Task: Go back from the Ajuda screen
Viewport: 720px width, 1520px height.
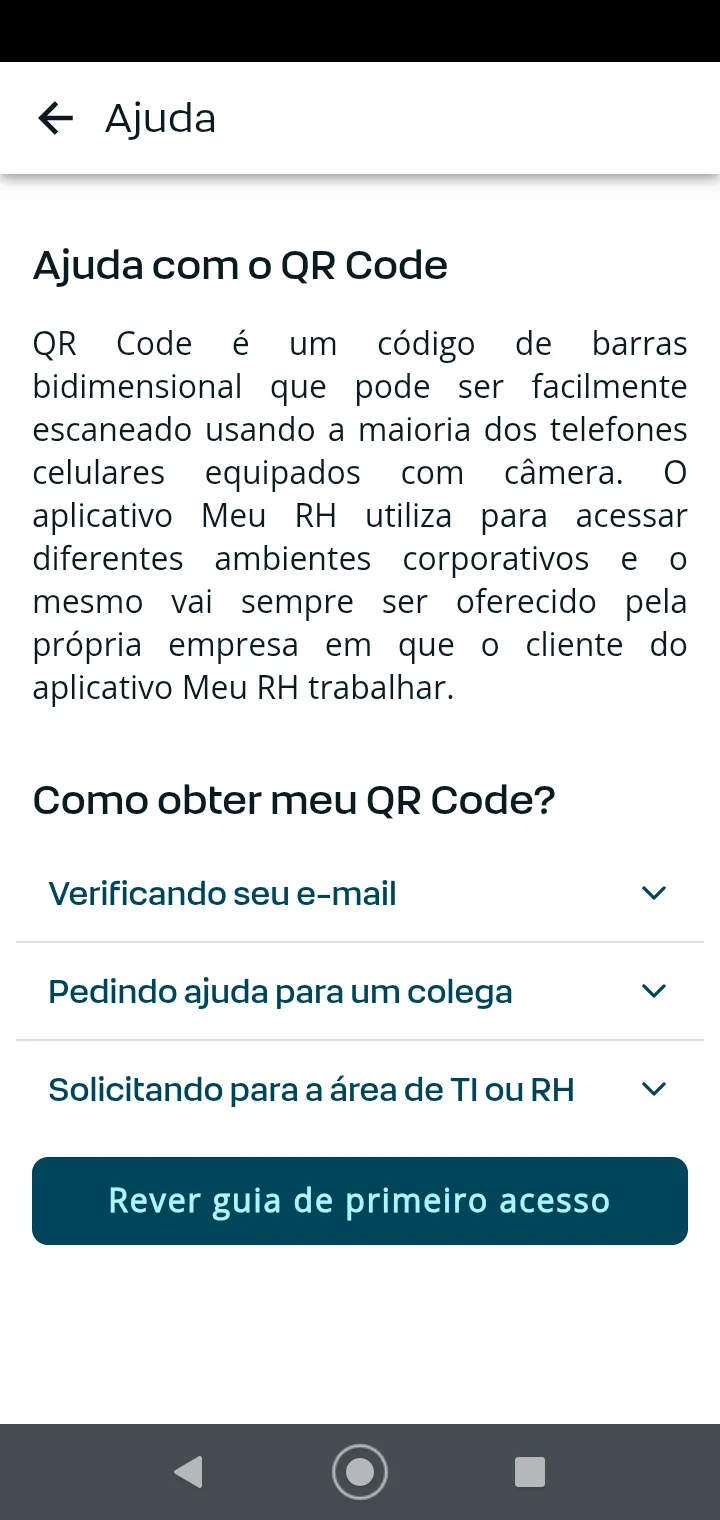Action: pos(56,118)
